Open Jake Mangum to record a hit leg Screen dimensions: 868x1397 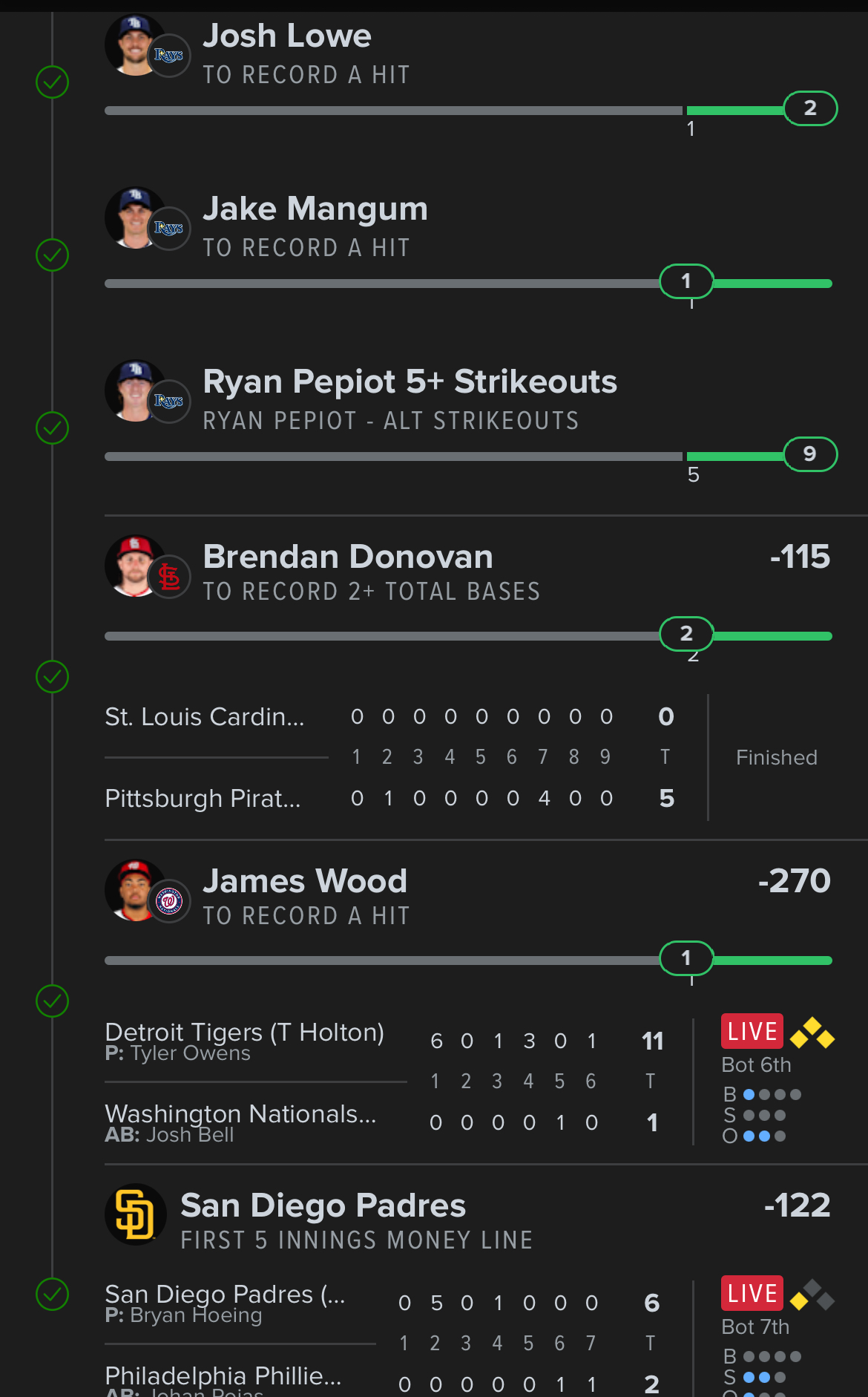point(315,226)
